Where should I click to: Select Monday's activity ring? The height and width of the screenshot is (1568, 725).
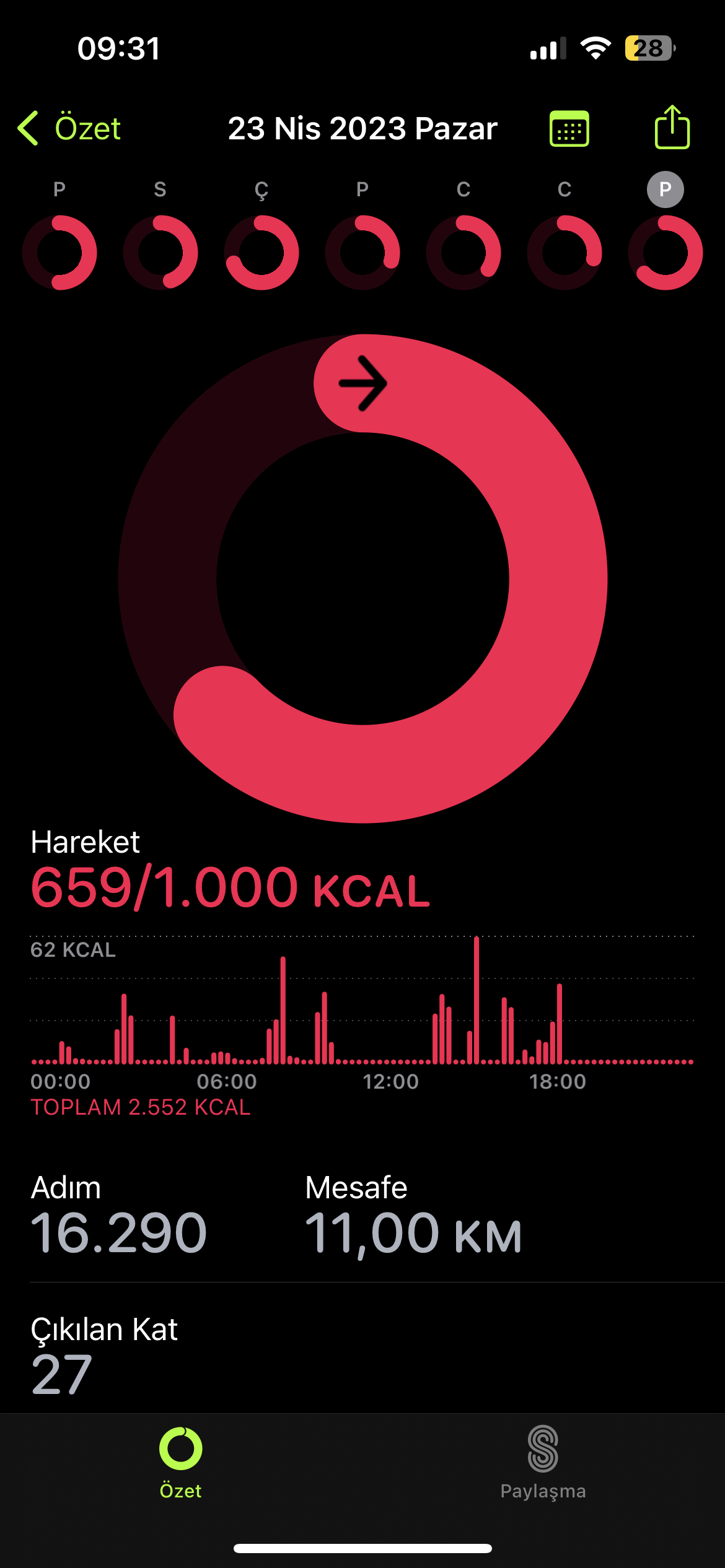click(59, 252)
